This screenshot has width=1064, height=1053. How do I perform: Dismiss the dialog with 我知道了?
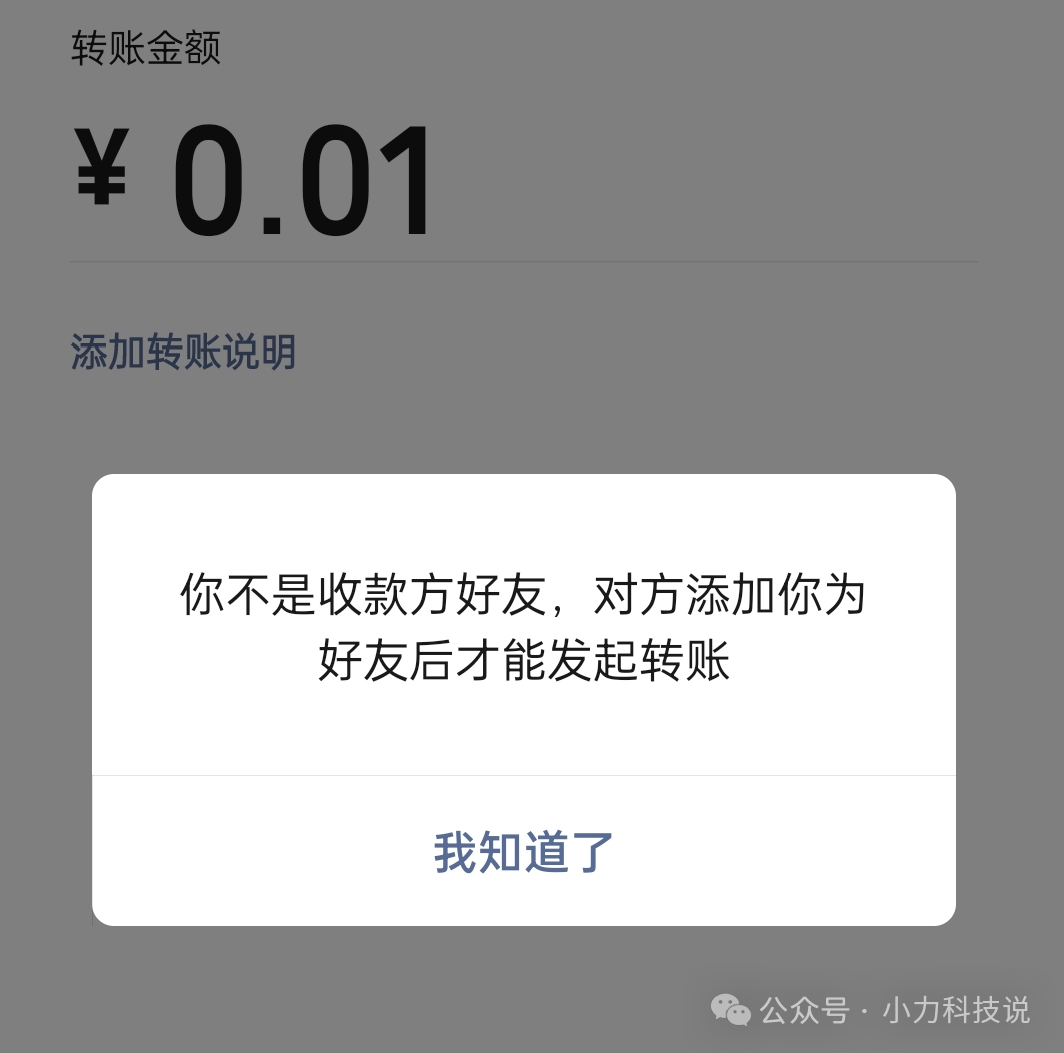coord(523,852)
